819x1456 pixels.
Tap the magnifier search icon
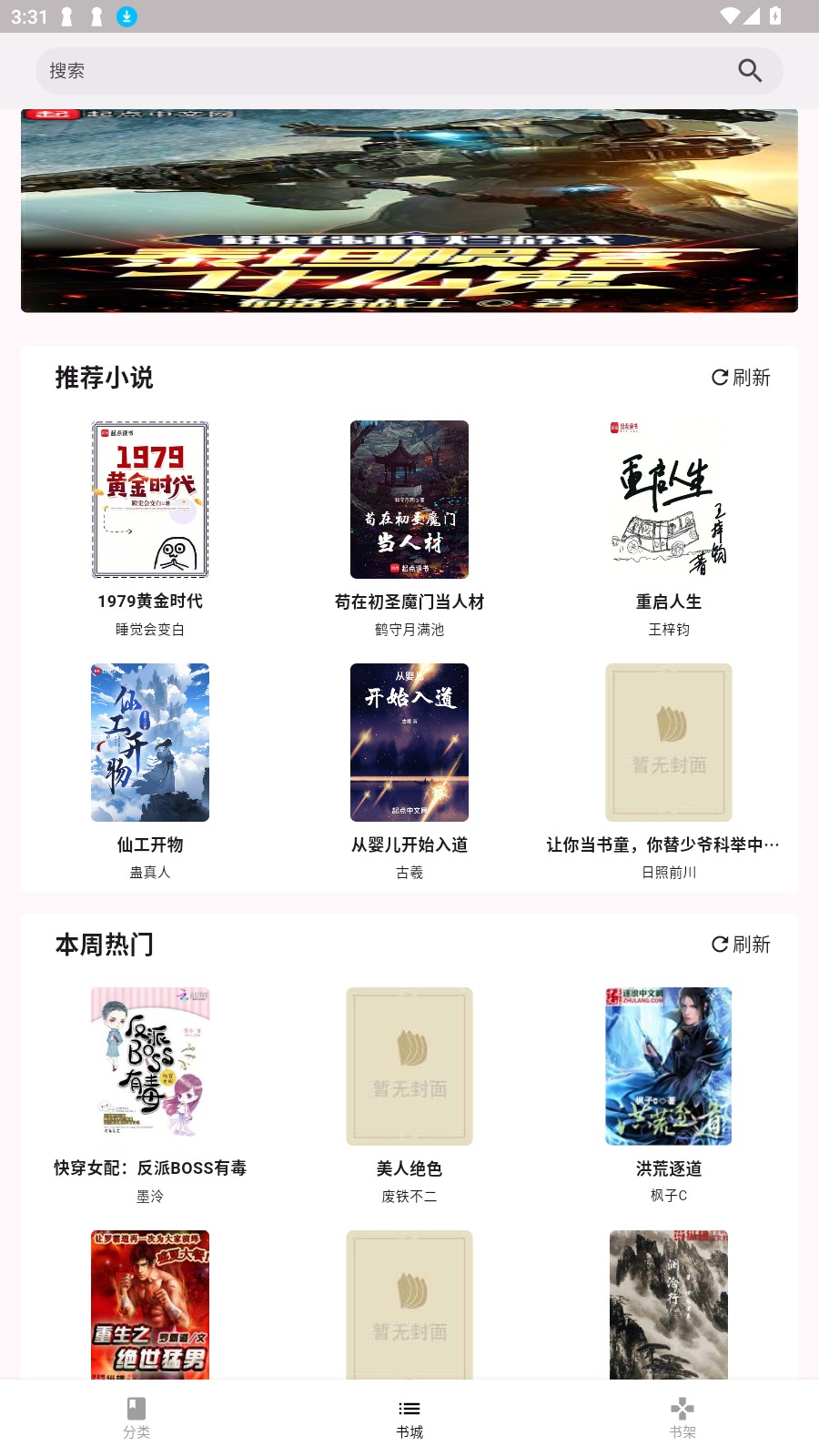tap(750, 71)
